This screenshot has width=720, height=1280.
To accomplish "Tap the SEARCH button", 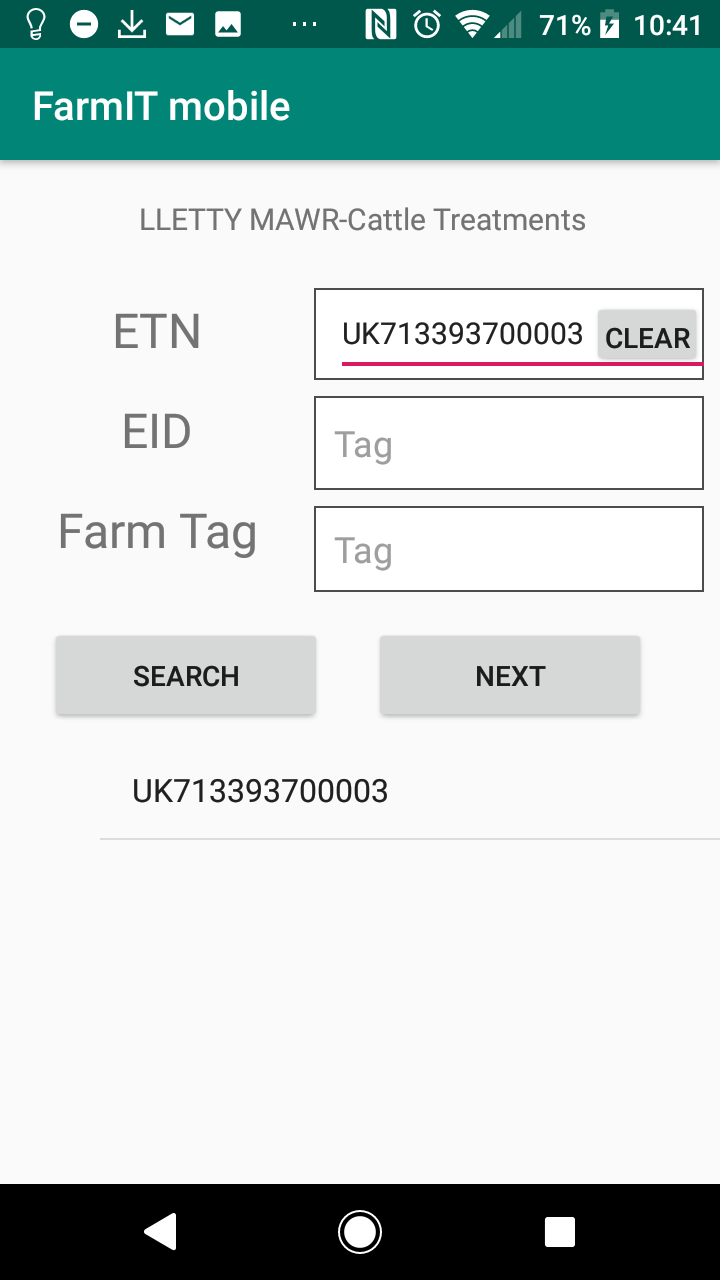I will [x=186, y=676].
